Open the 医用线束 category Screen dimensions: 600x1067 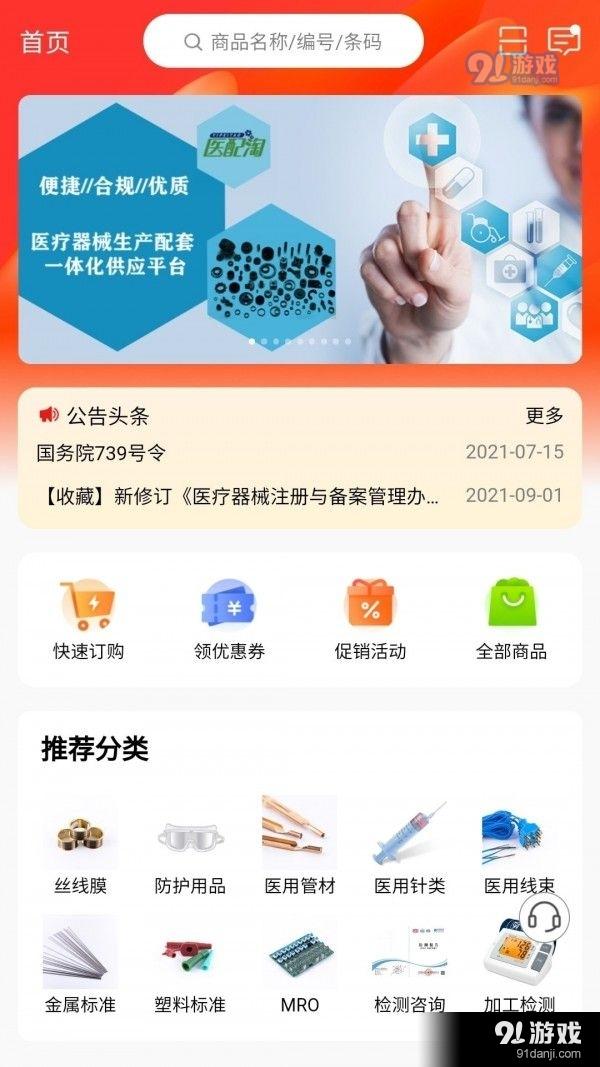click(x=518, y=846)
